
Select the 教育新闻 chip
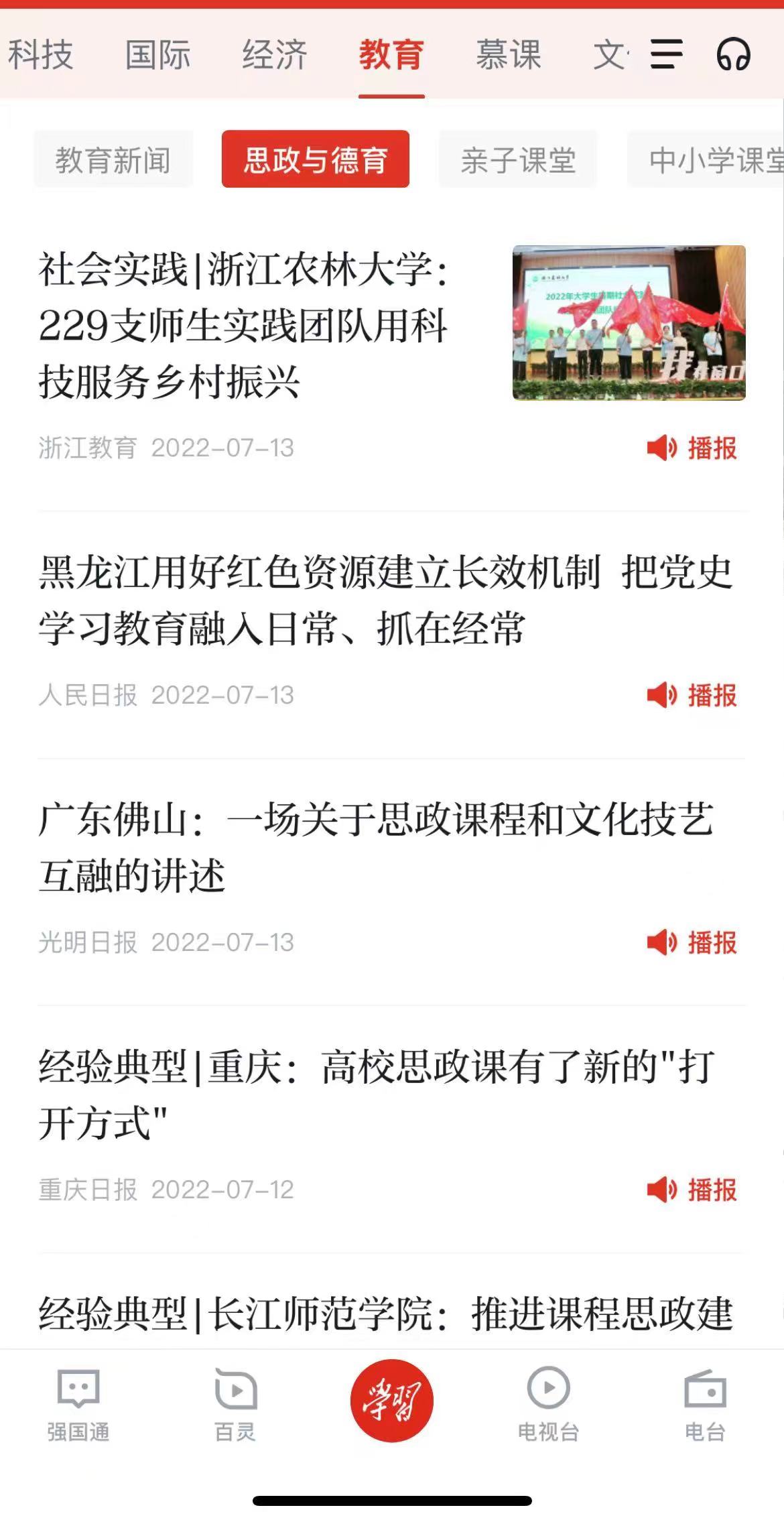coord(113,160)
